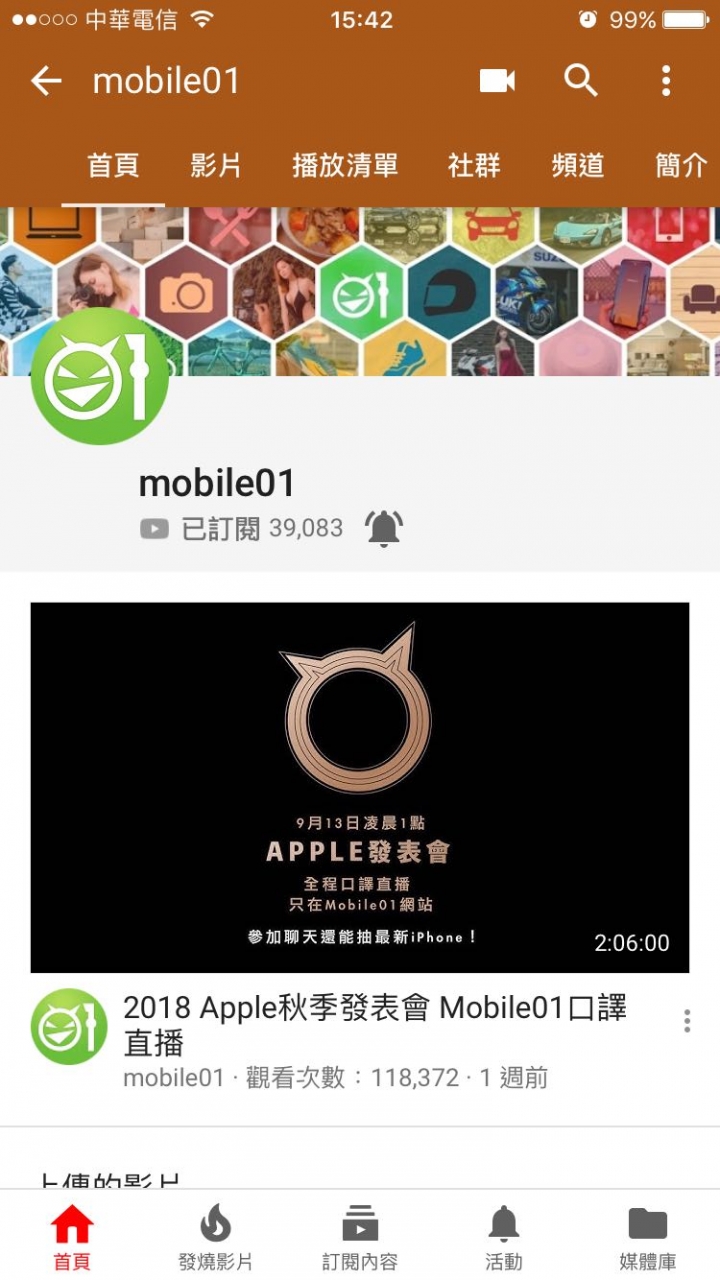Switch to the 播放清單 tab
This screenshot has height=1280, width=720.
tap(345, 166)
